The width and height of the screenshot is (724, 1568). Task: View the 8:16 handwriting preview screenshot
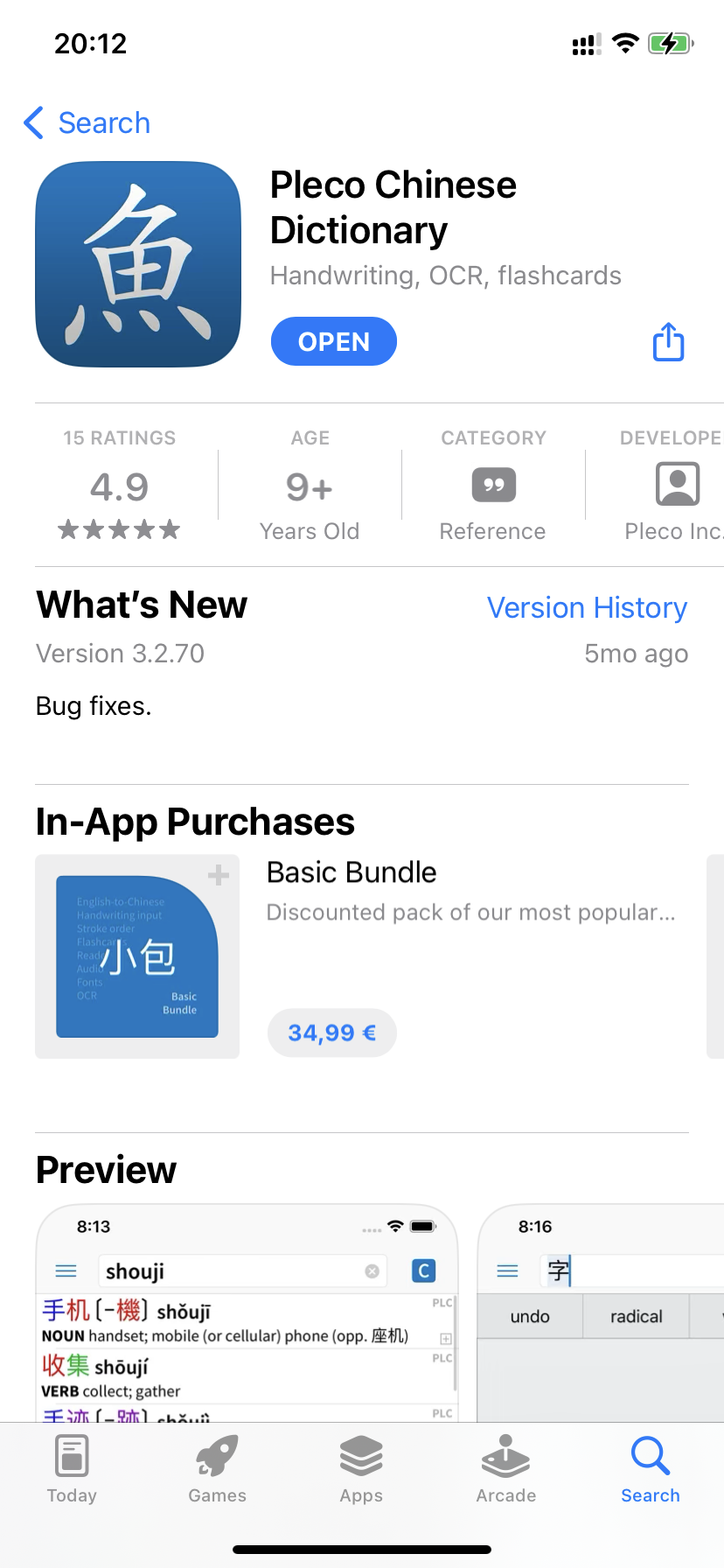(x=602, y=1312)
